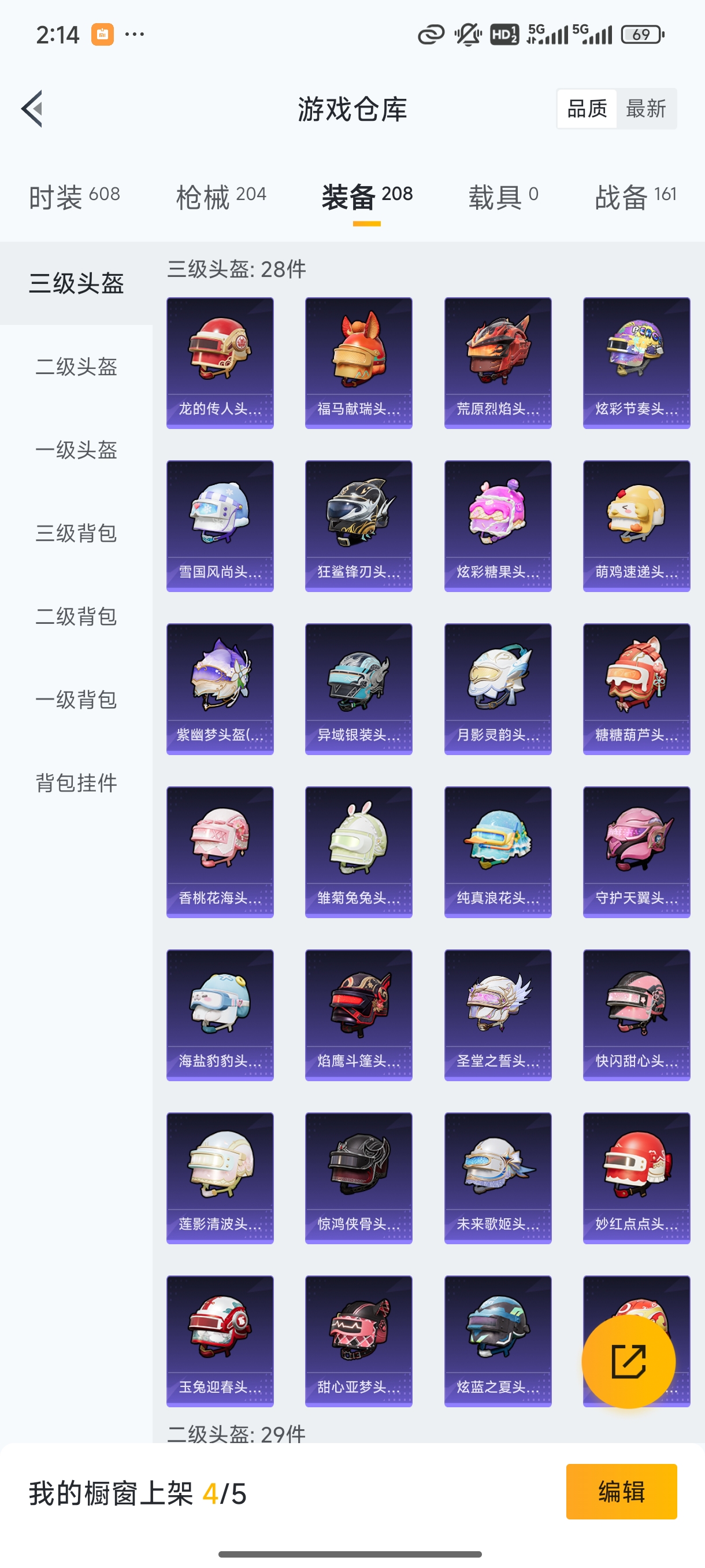Tap the 编辑 button for my showcase
Screen dimensions: 705x1568
coord(621,1492)
